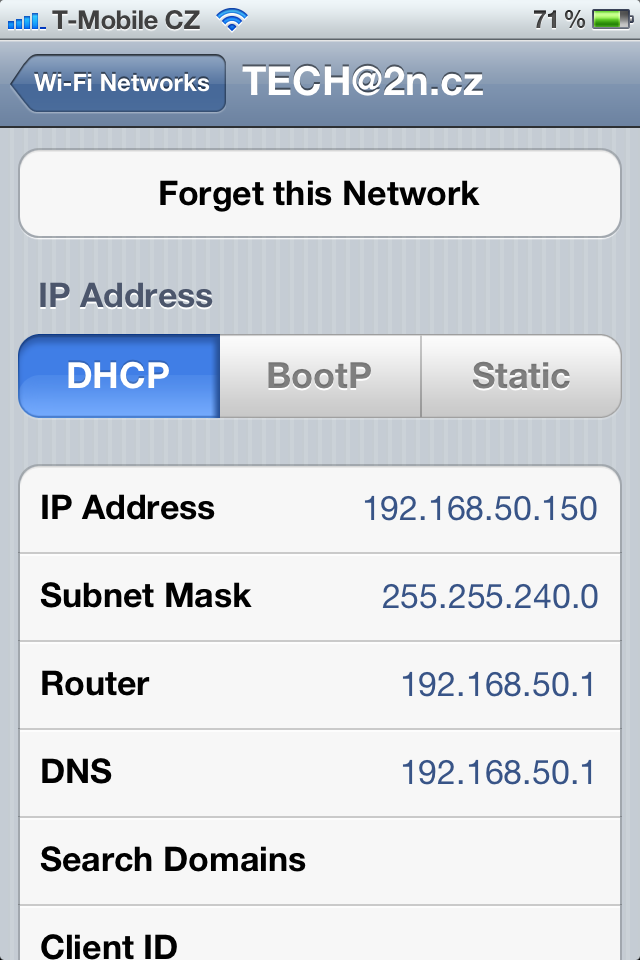Tap the Client ID field
The width and height of the screenshot is (640, 960).
(320, 940)
